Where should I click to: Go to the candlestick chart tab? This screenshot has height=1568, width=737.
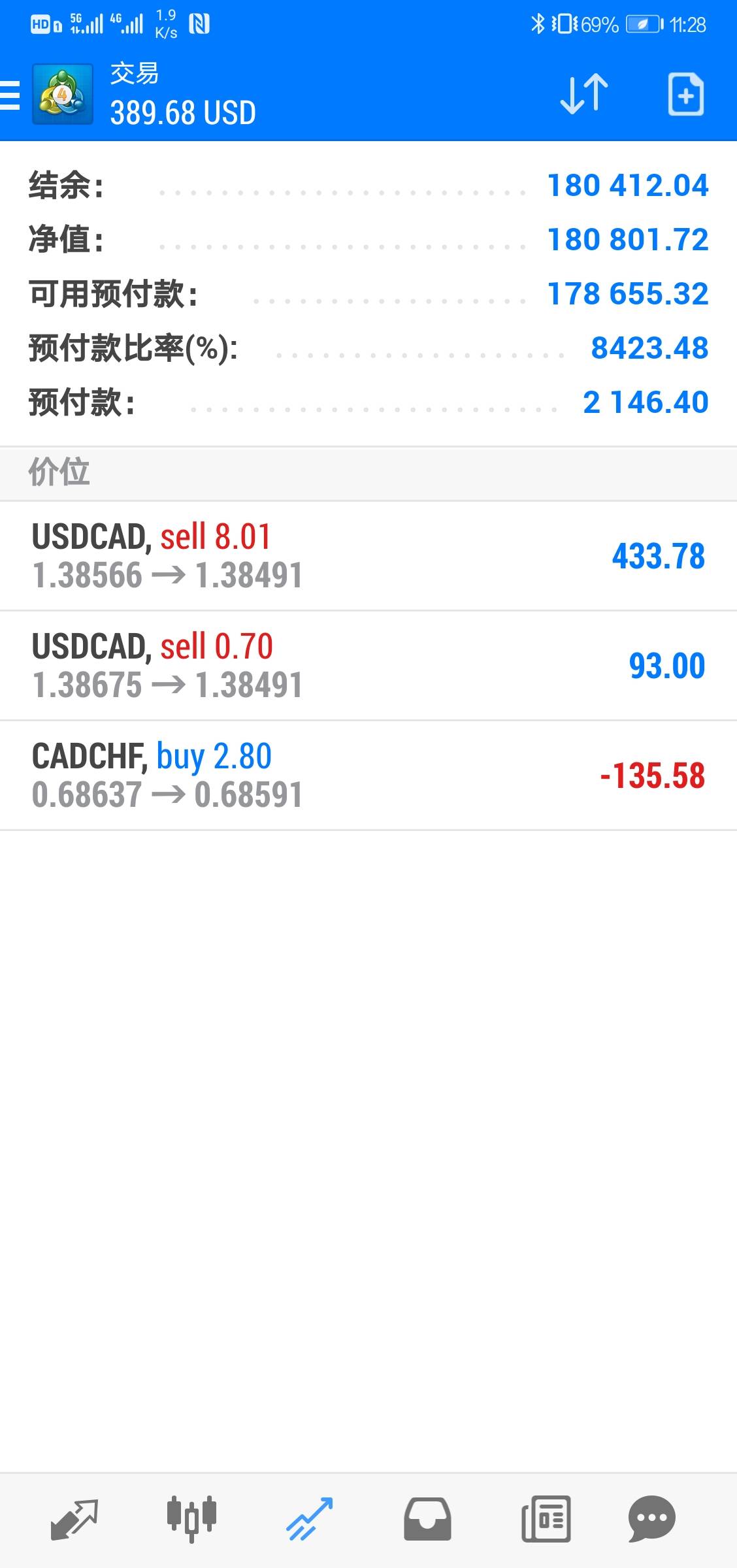191,1518
